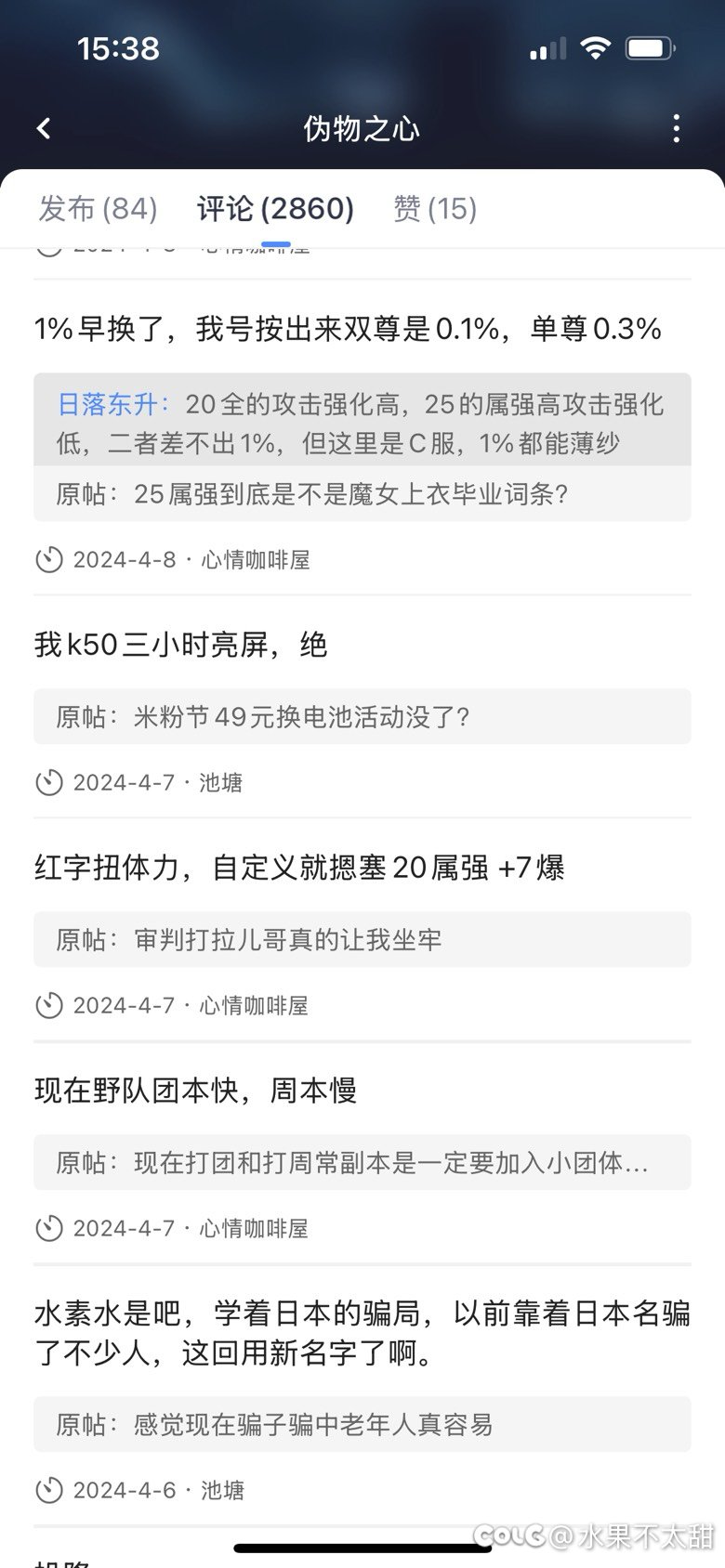
Task: Open original post about 打团和打周常副本
Action: 362,1163
